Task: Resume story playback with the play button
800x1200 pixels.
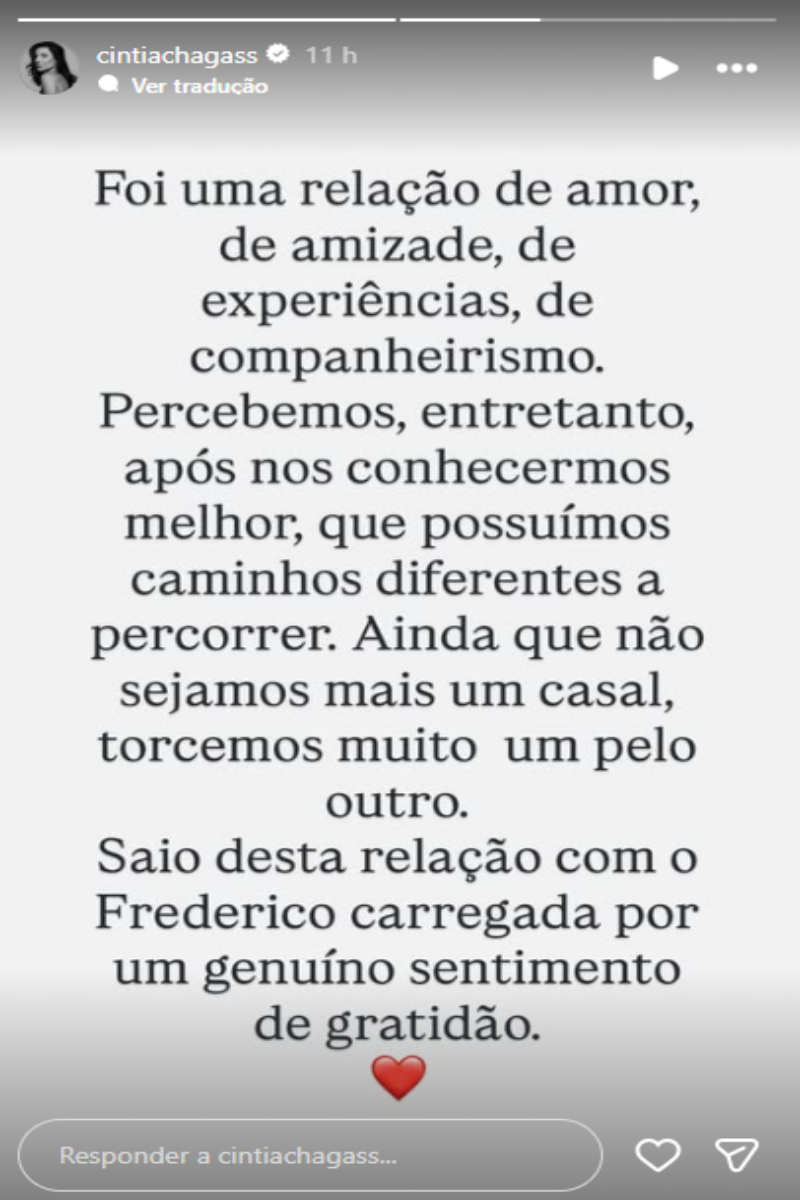Action: [x=665, y=68]
